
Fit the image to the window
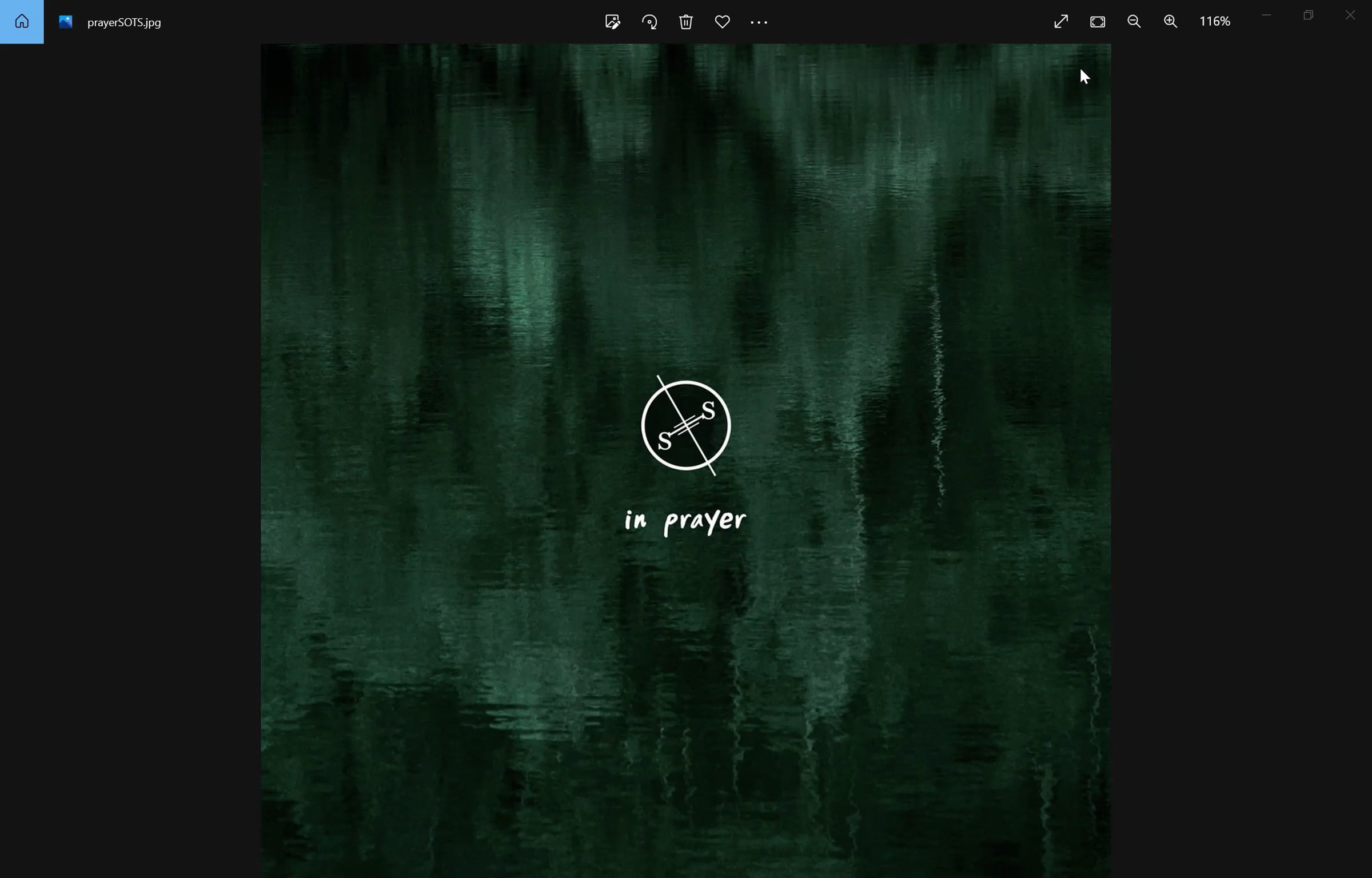[1097, 22]
